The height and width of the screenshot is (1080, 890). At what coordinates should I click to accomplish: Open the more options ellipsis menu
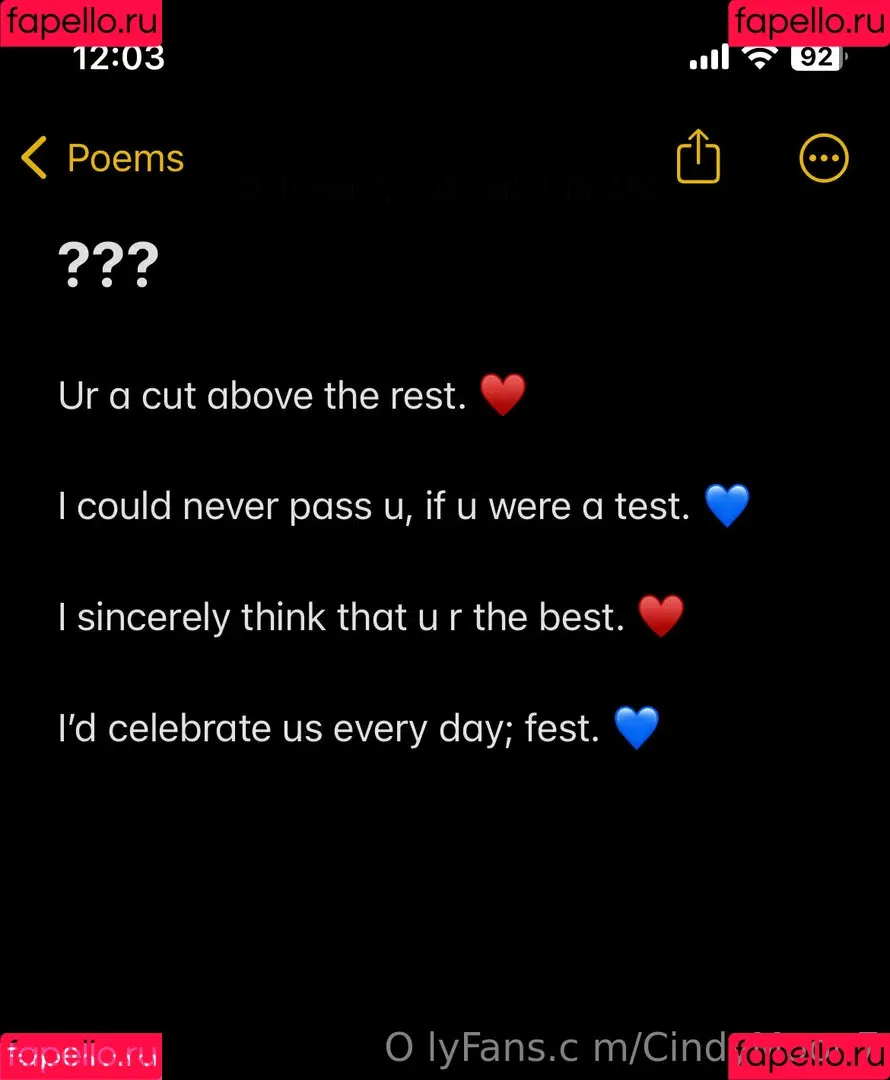pyautogui.click(x=824, y=158)
